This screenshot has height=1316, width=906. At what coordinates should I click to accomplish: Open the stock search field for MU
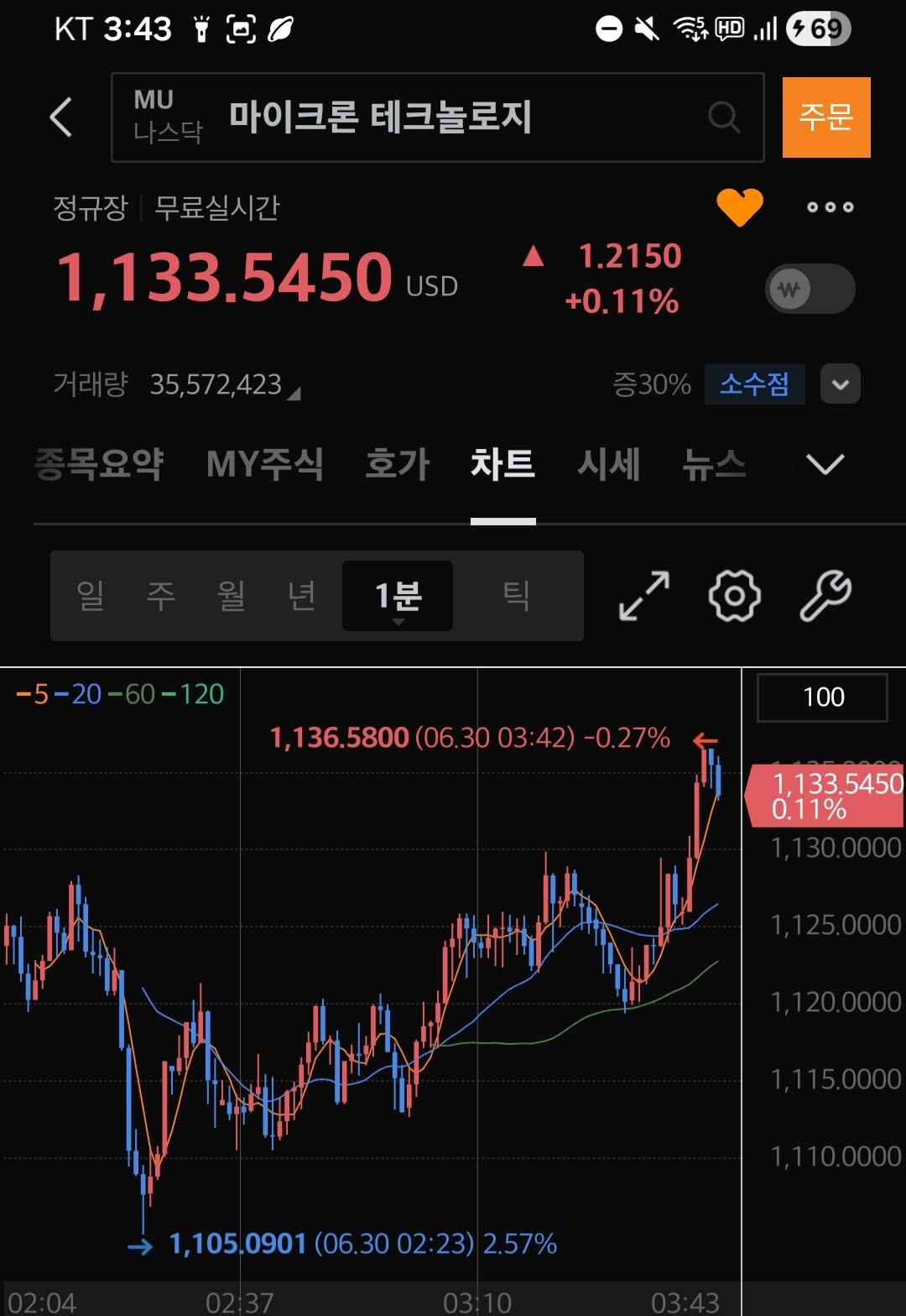click(437, 117)
